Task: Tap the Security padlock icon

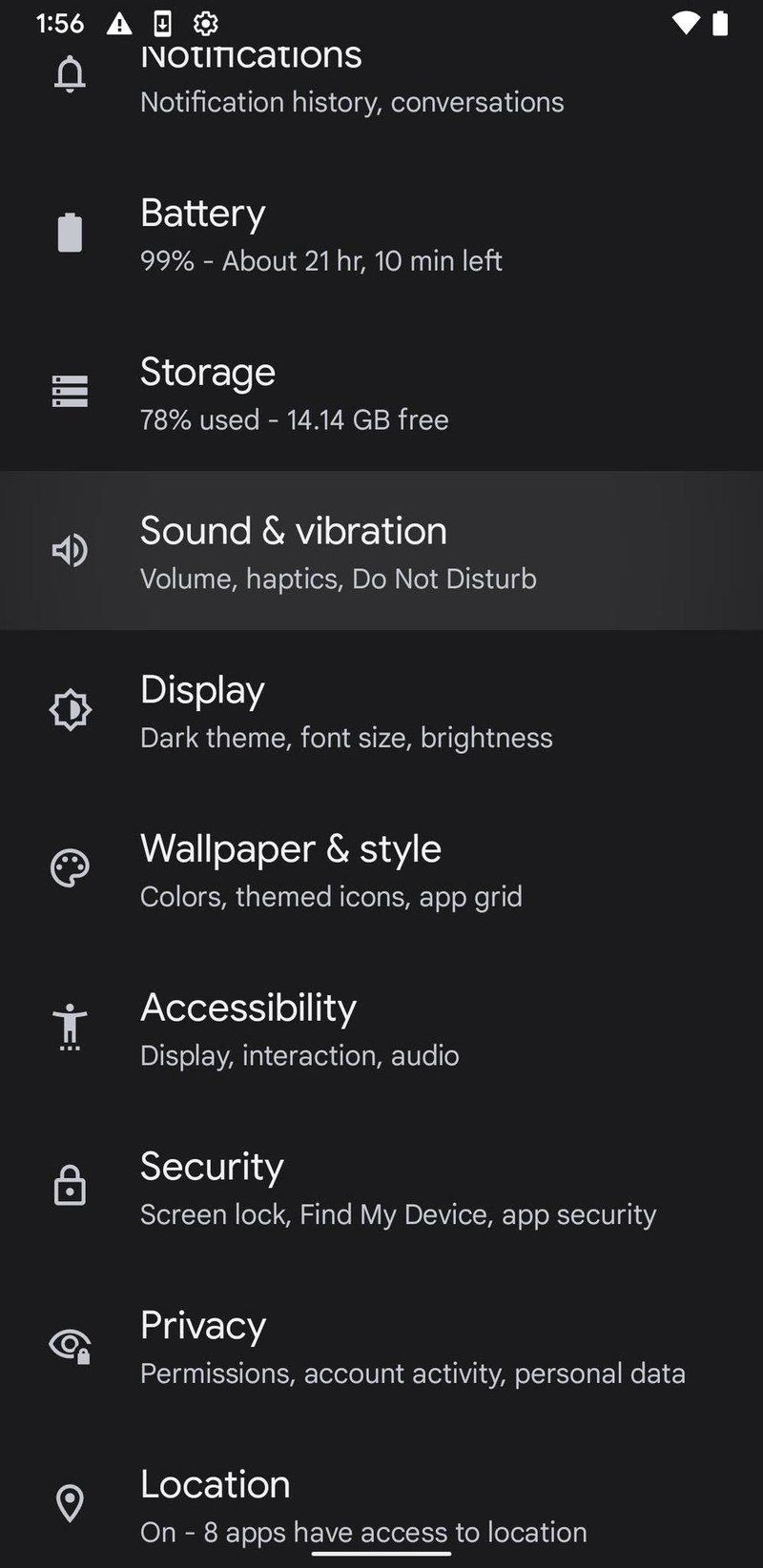Action: (x=69, y=1186)
